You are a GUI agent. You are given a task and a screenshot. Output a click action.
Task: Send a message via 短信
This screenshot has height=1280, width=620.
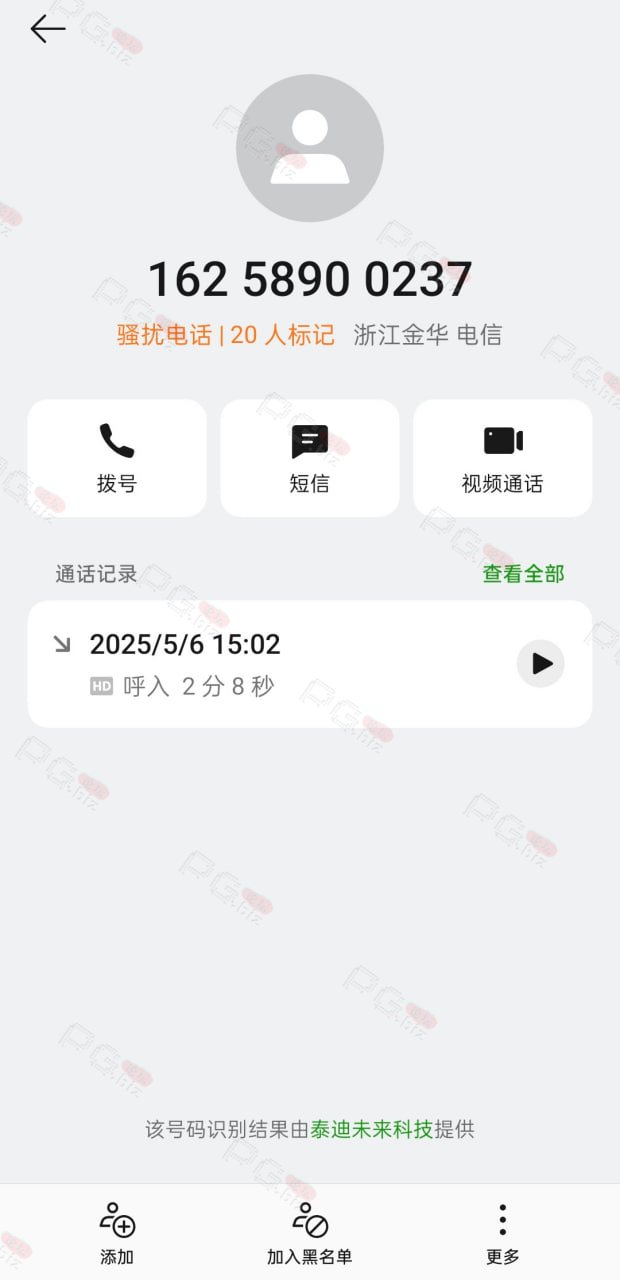(310, 458)
